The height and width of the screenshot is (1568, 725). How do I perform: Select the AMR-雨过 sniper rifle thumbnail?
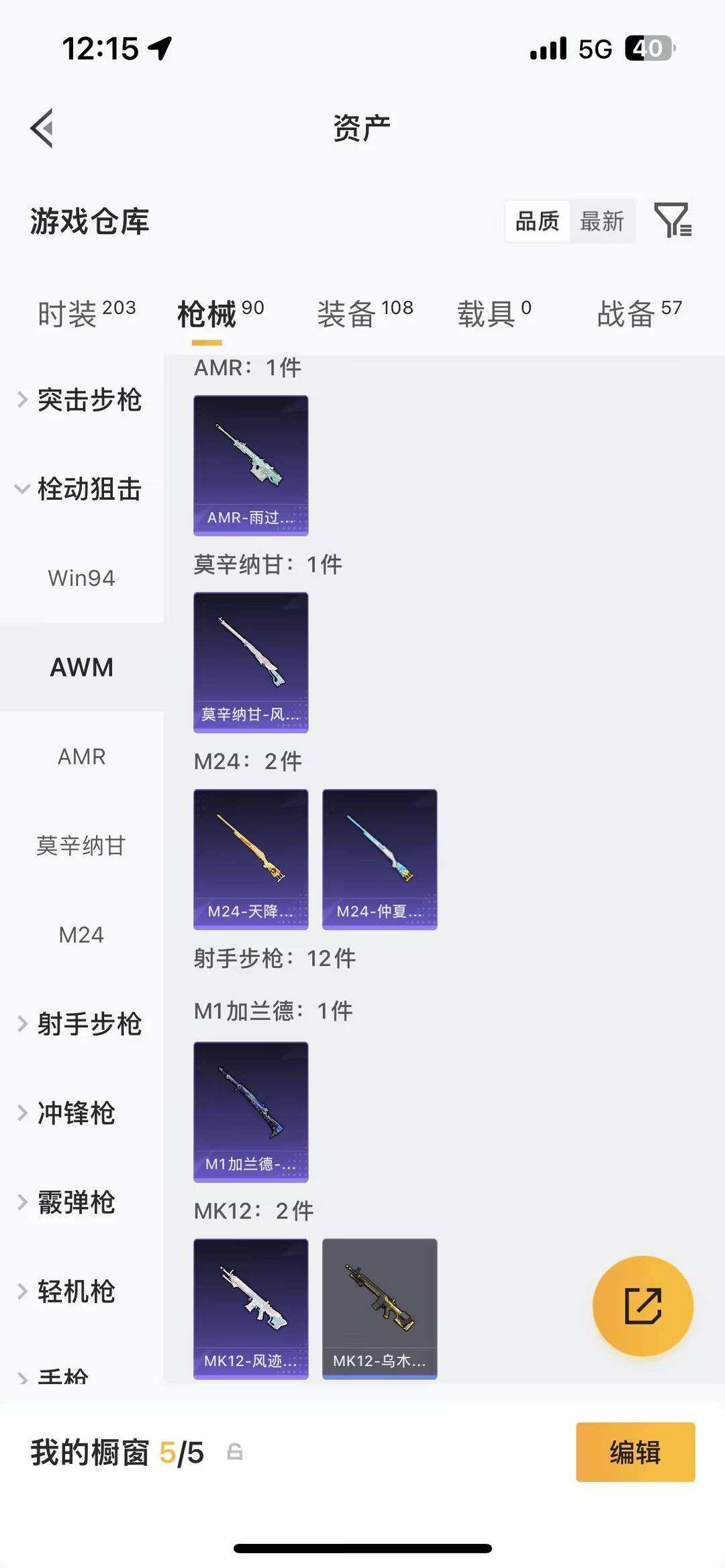click(x=250, y=465)
